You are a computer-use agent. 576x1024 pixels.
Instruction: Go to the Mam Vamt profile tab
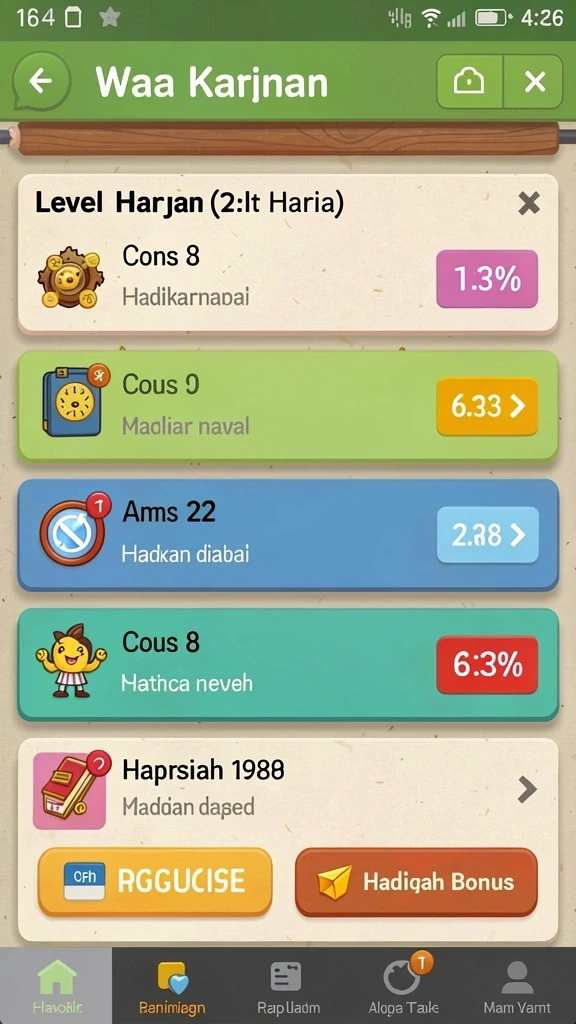tap(518, 985)
